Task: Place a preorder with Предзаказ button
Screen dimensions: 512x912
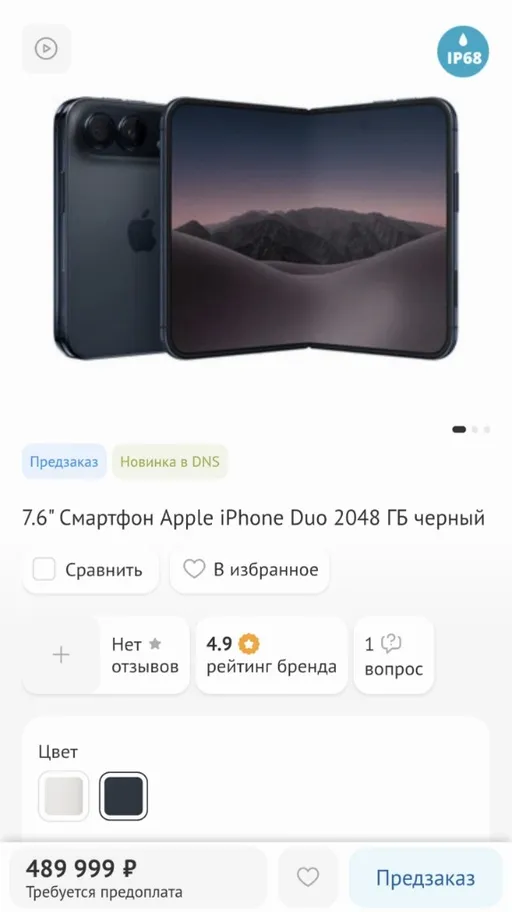Action: 425,877
